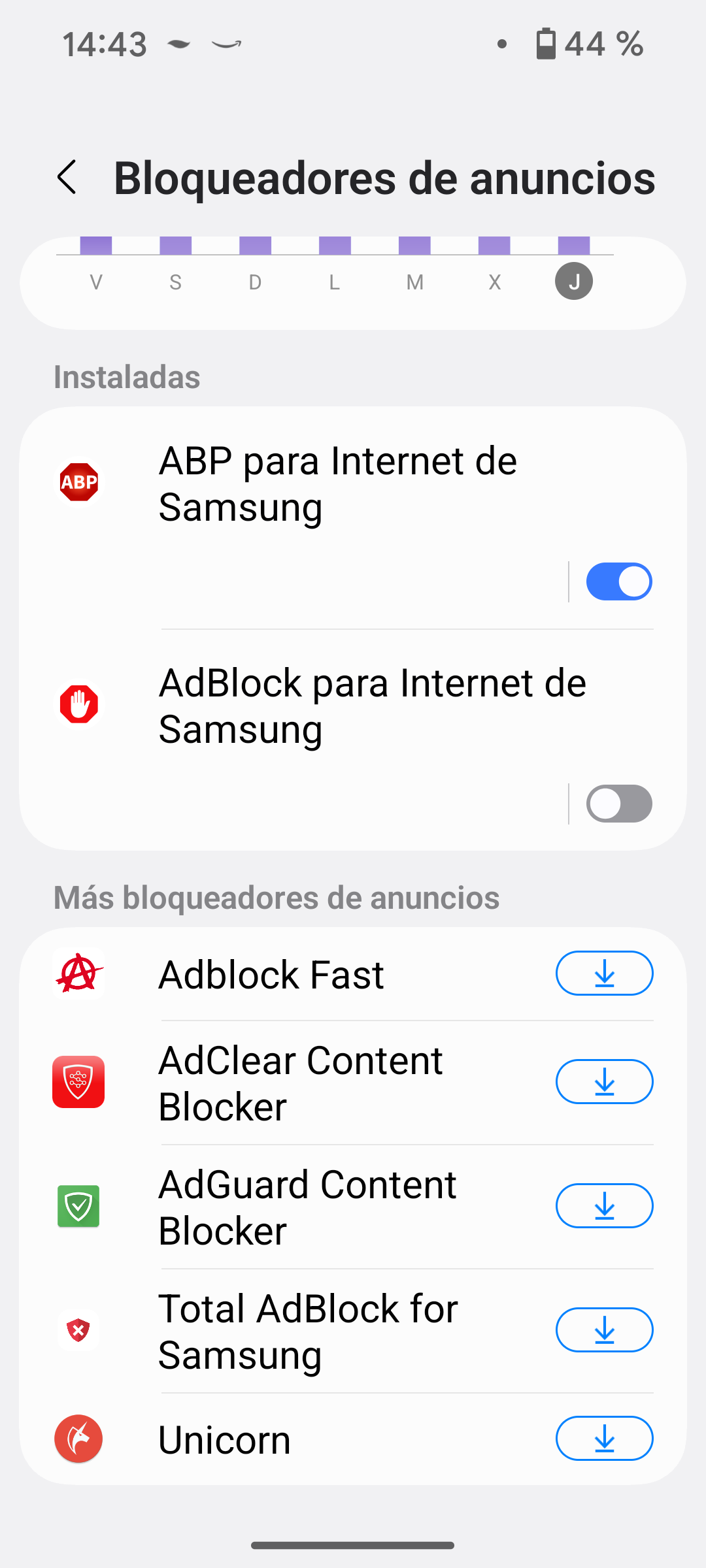Download Adblock Fast
The width and height of the screenshot is (706, 1568).
tap(604, 973)
